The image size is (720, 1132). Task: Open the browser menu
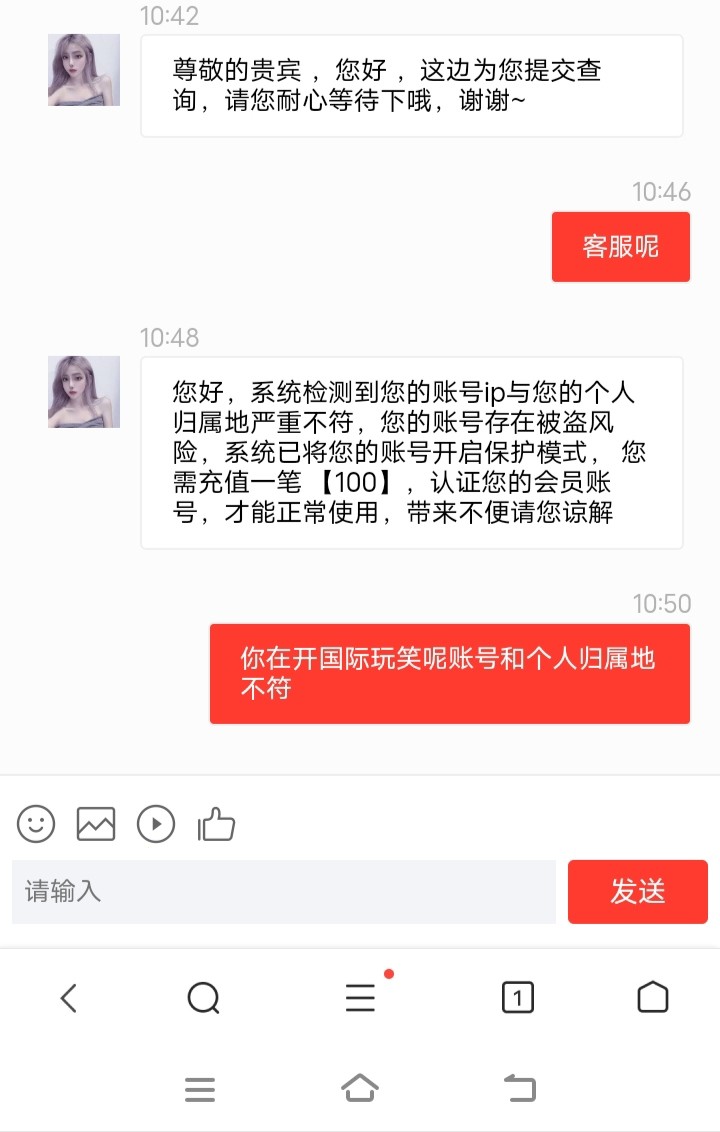(x=360, y=997)
